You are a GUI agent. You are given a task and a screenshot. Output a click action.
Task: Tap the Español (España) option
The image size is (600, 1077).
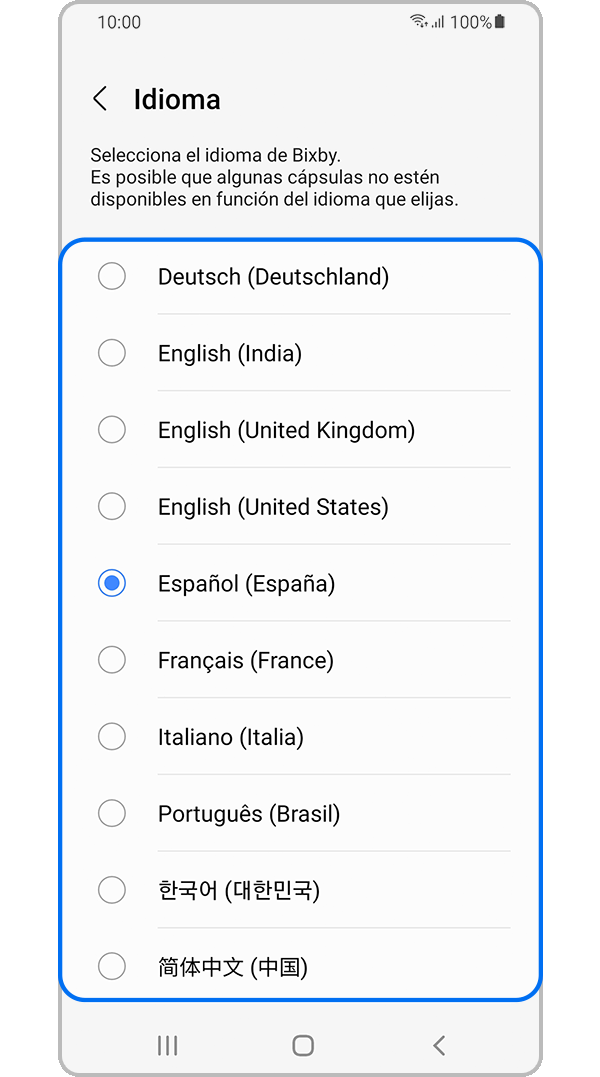click(x=112, y=584)
